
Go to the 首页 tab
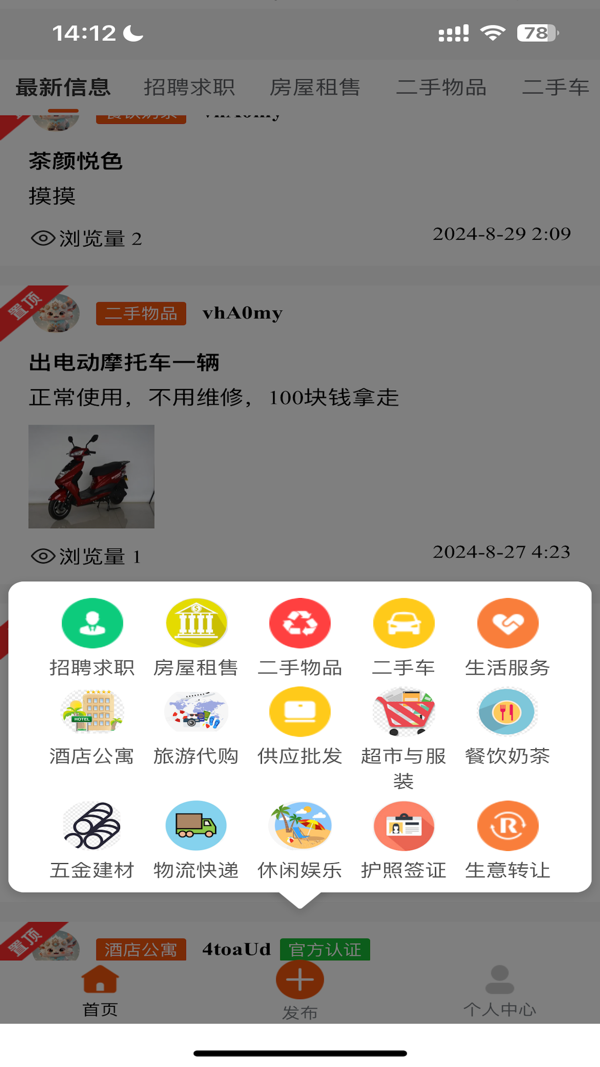click(100, 991)
